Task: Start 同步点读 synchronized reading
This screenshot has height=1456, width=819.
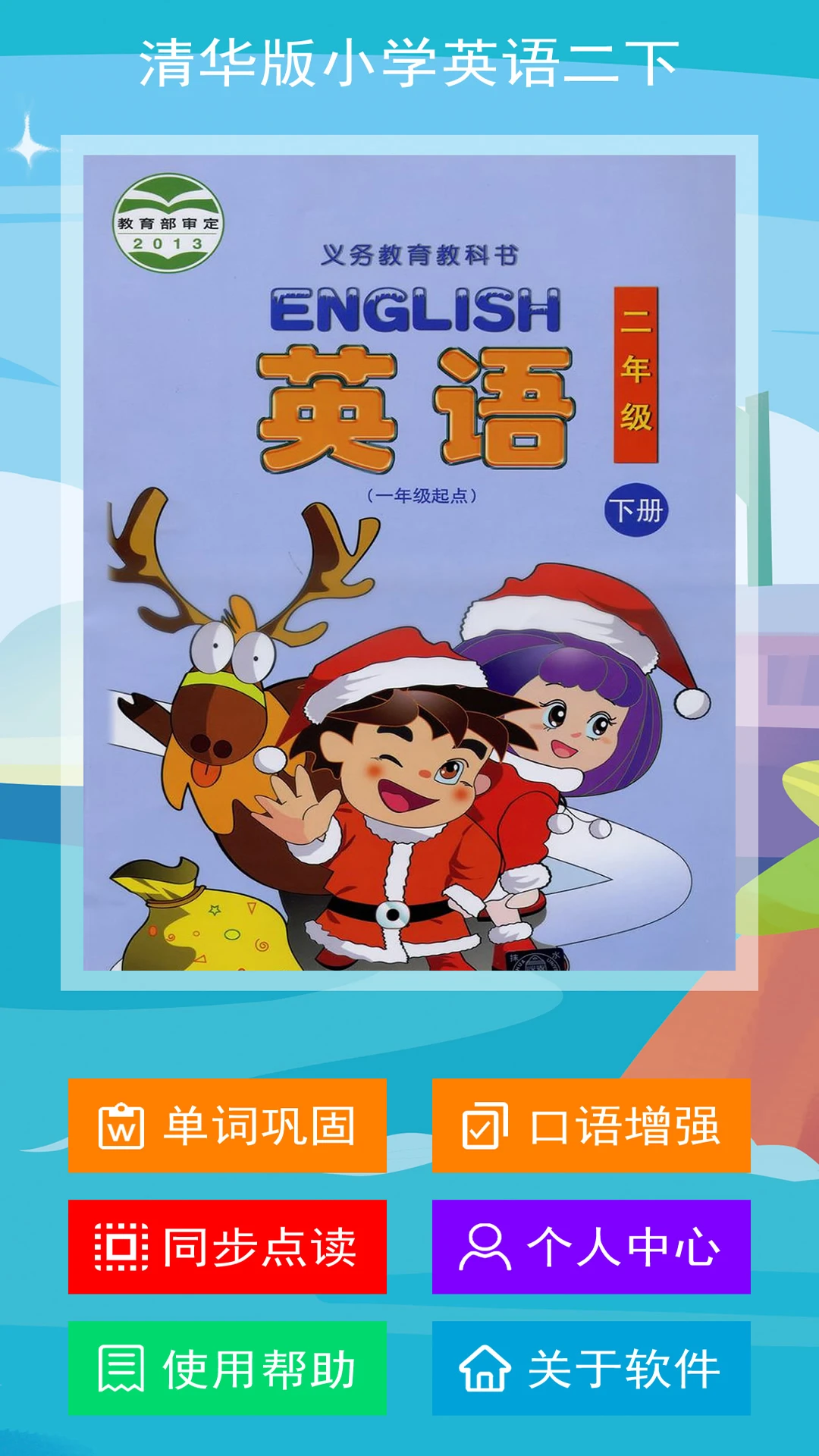Action: [x=227, y=1247]
